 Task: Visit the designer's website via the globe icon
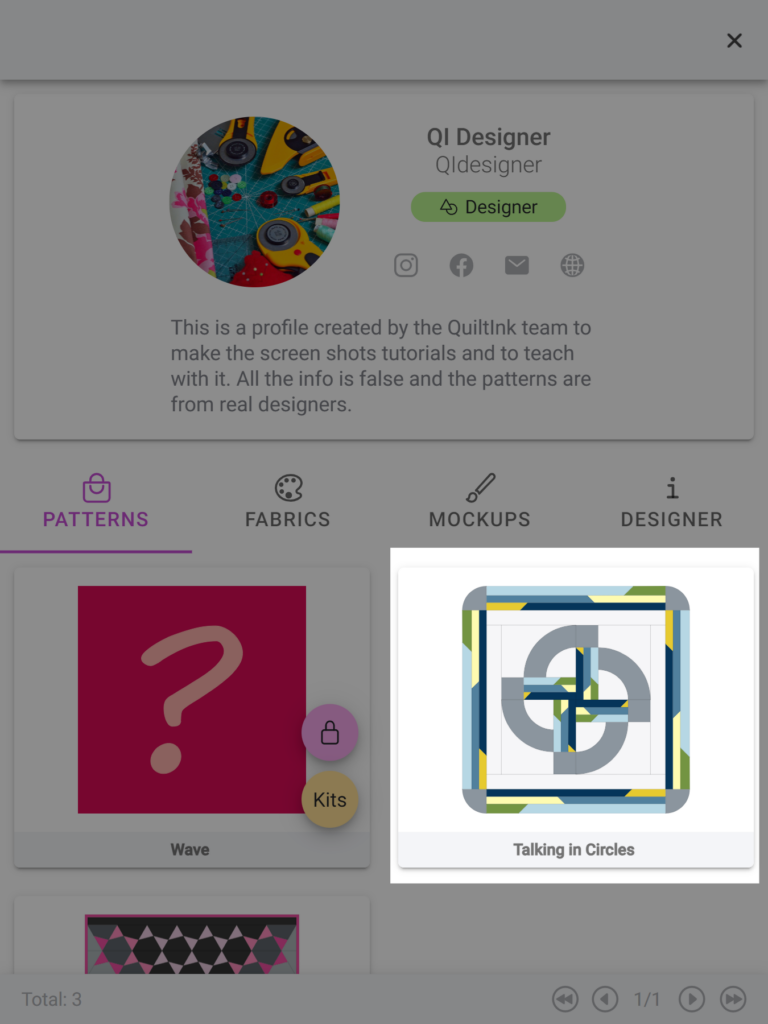coord(572,265)
